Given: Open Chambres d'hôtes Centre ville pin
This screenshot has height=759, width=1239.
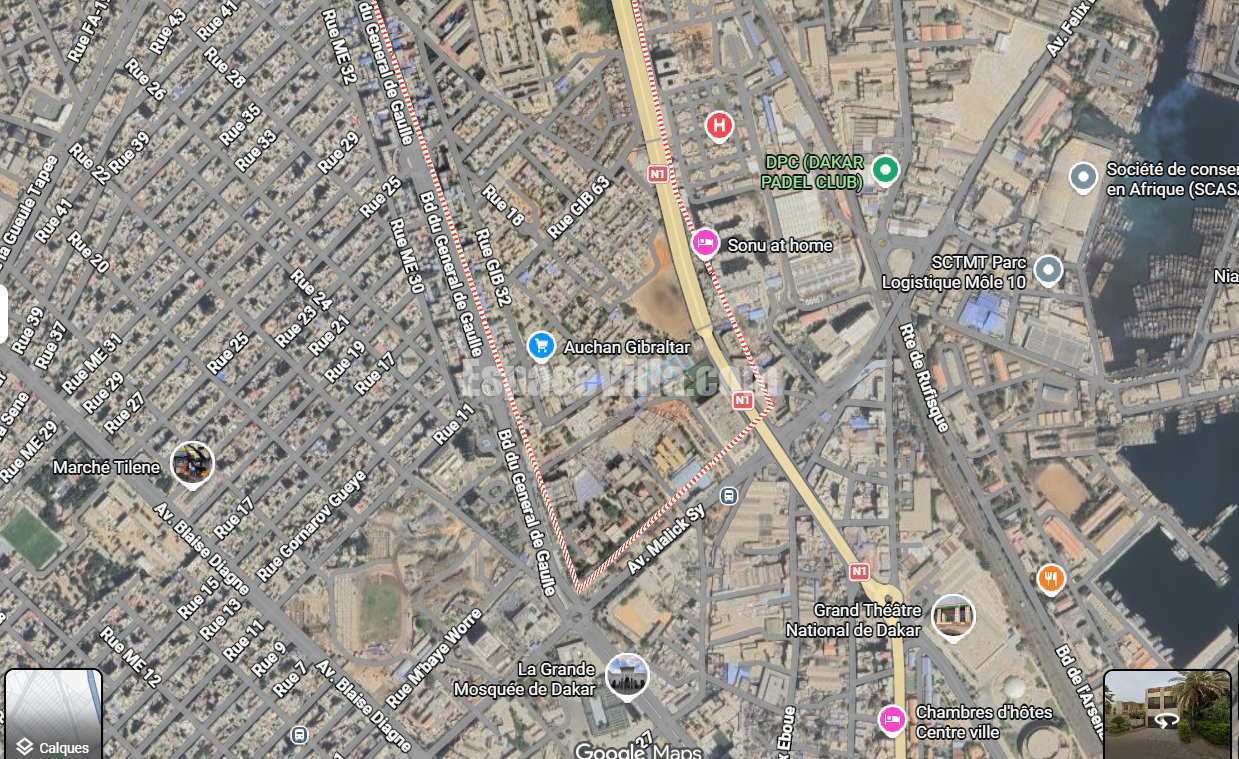Looking at the screenshot, I should click(892, 718).
